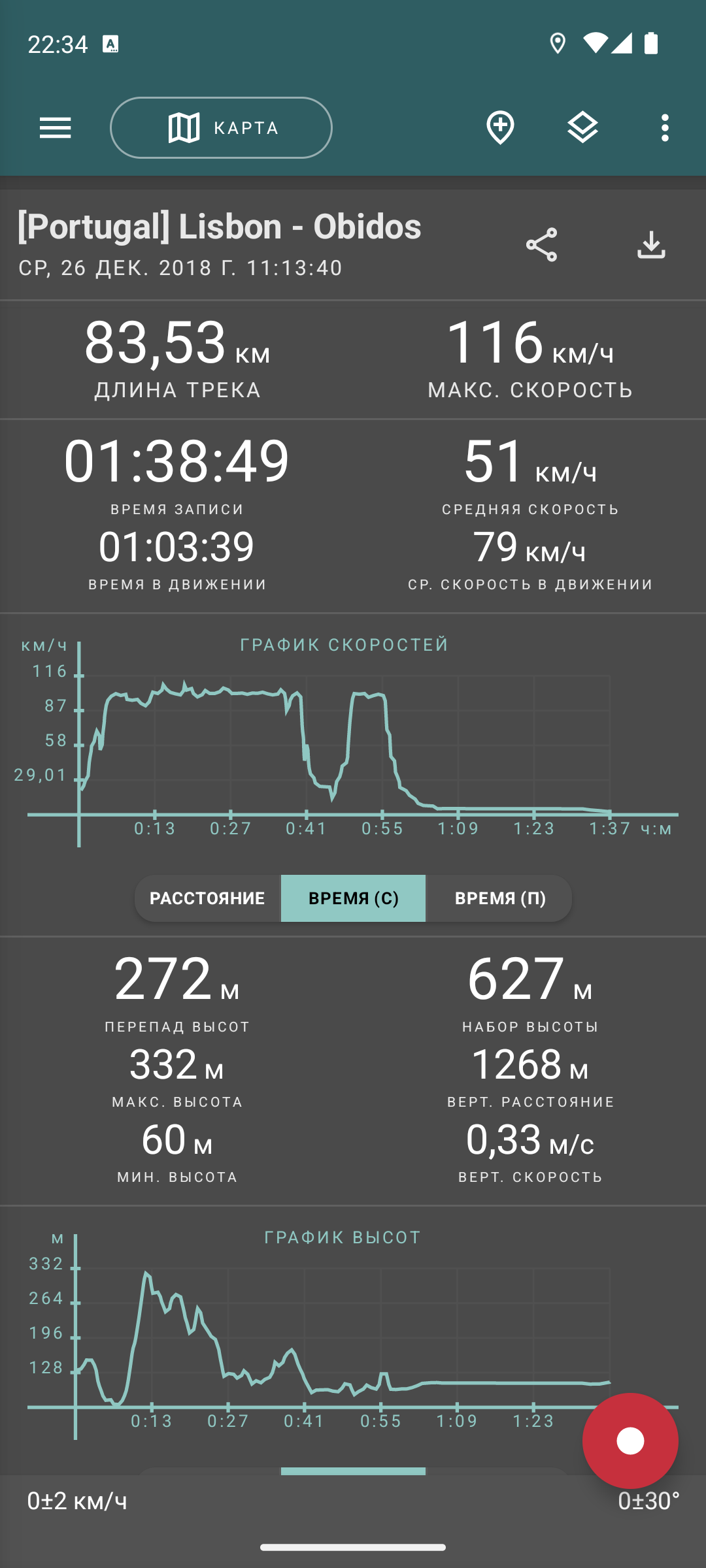The height and width of the screenshot is (1568, 706).
Task: Select the Время (С) chart mode
Action: click(353, 898)
